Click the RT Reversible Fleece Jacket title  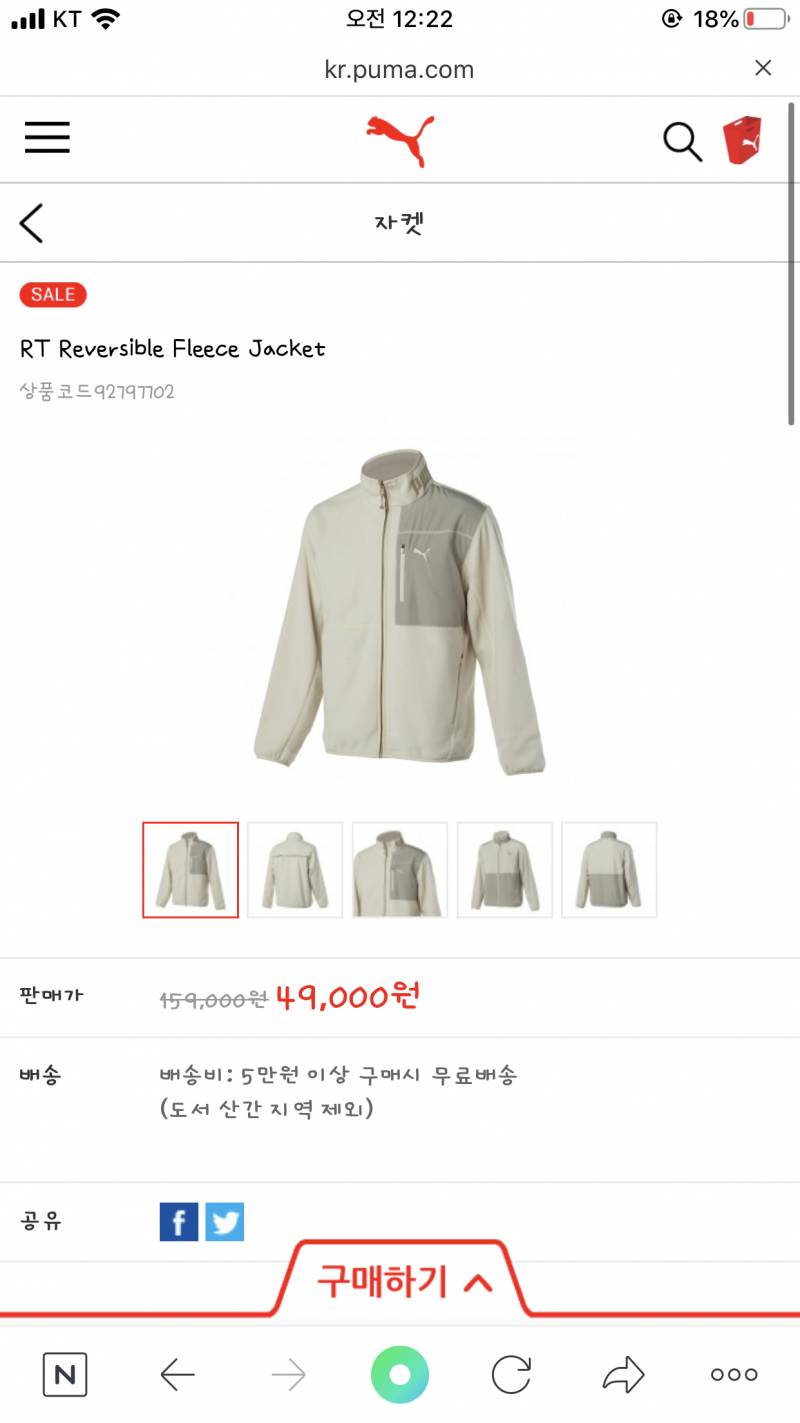[172, 349]
